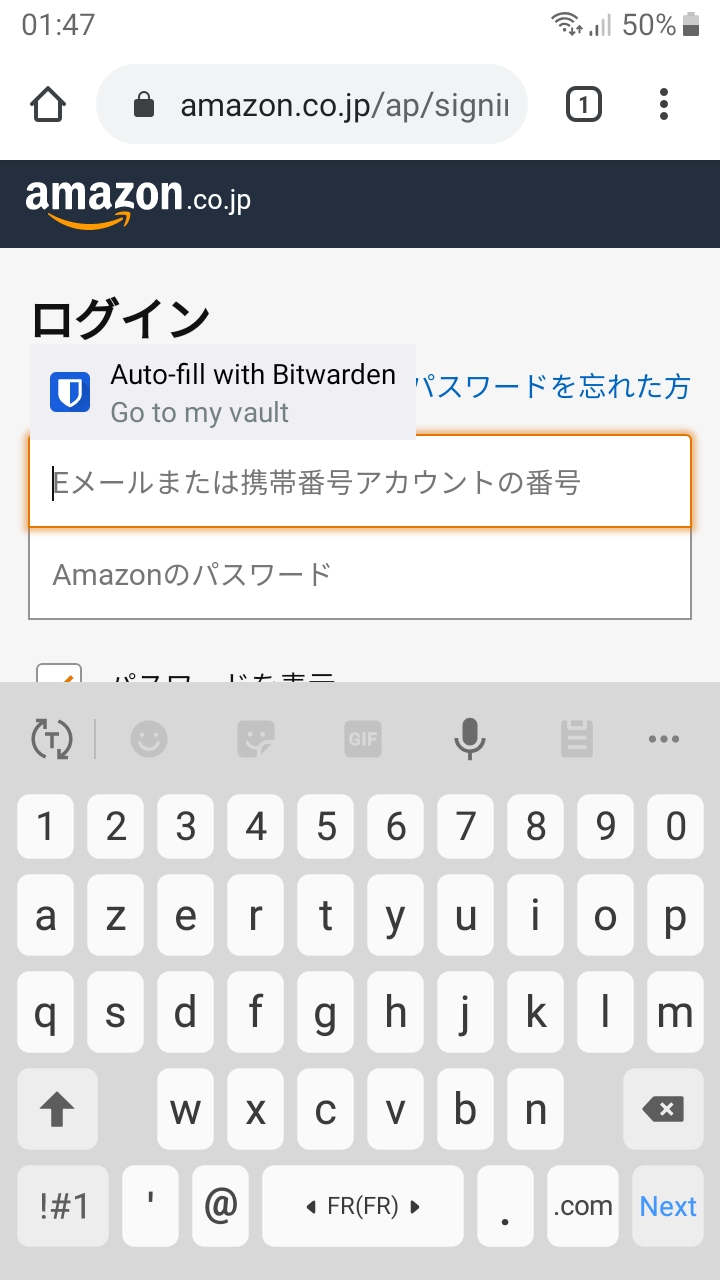Tap the Amazon password field
This screenshot has height=1280, width=720.
coord(360,574)
